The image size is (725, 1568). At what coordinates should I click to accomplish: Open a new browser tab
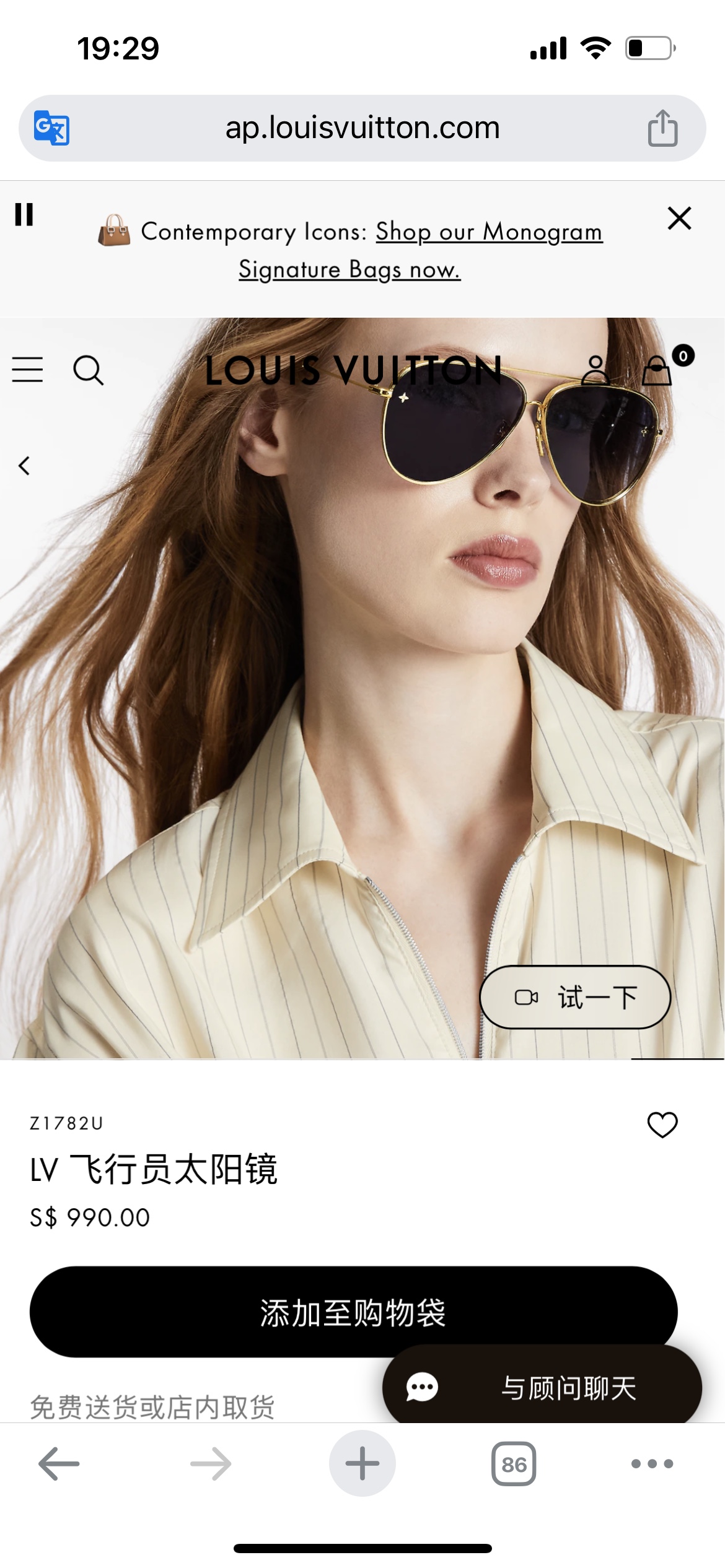[362, 1464]
